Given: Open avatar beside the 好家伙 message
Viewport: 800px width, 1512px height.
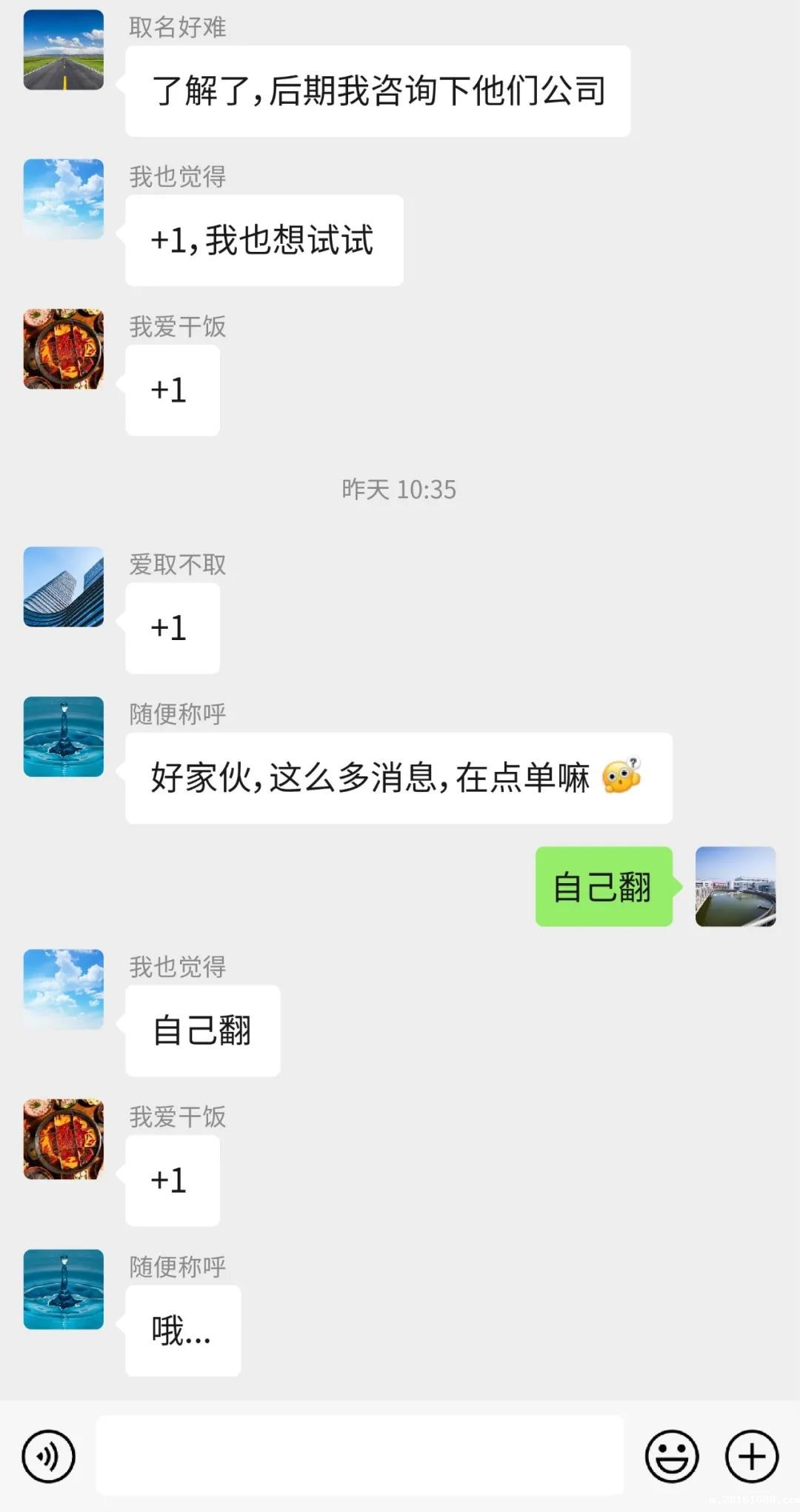Looking at the screenshot, I should click(x=64, y=736).
